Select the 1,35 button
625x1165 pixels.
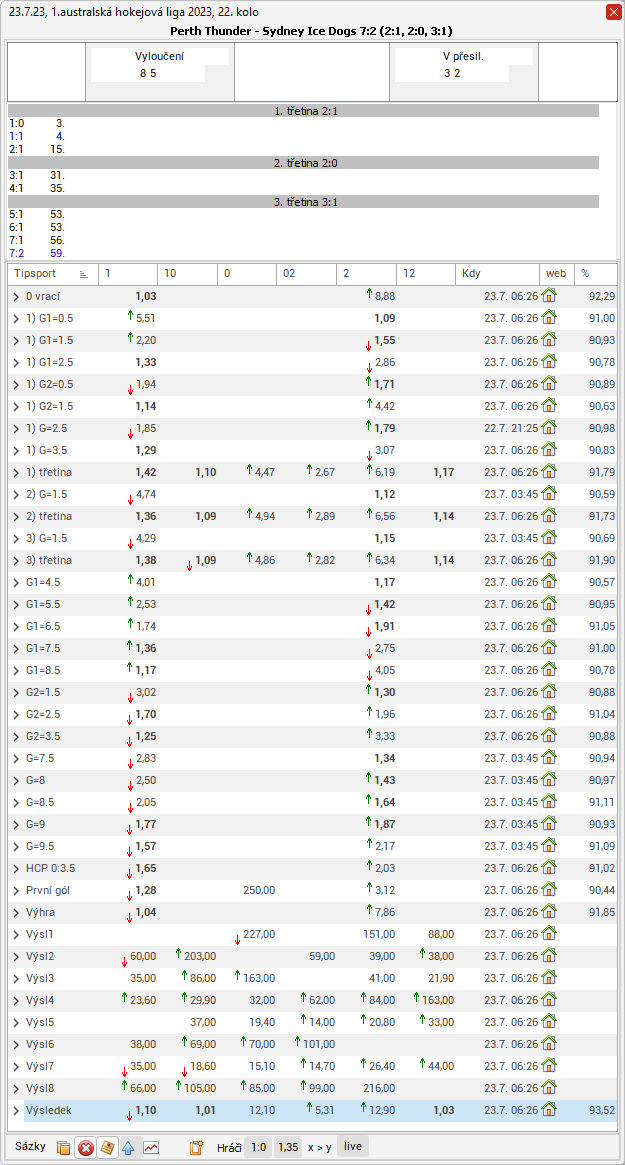pos(288,1147)
